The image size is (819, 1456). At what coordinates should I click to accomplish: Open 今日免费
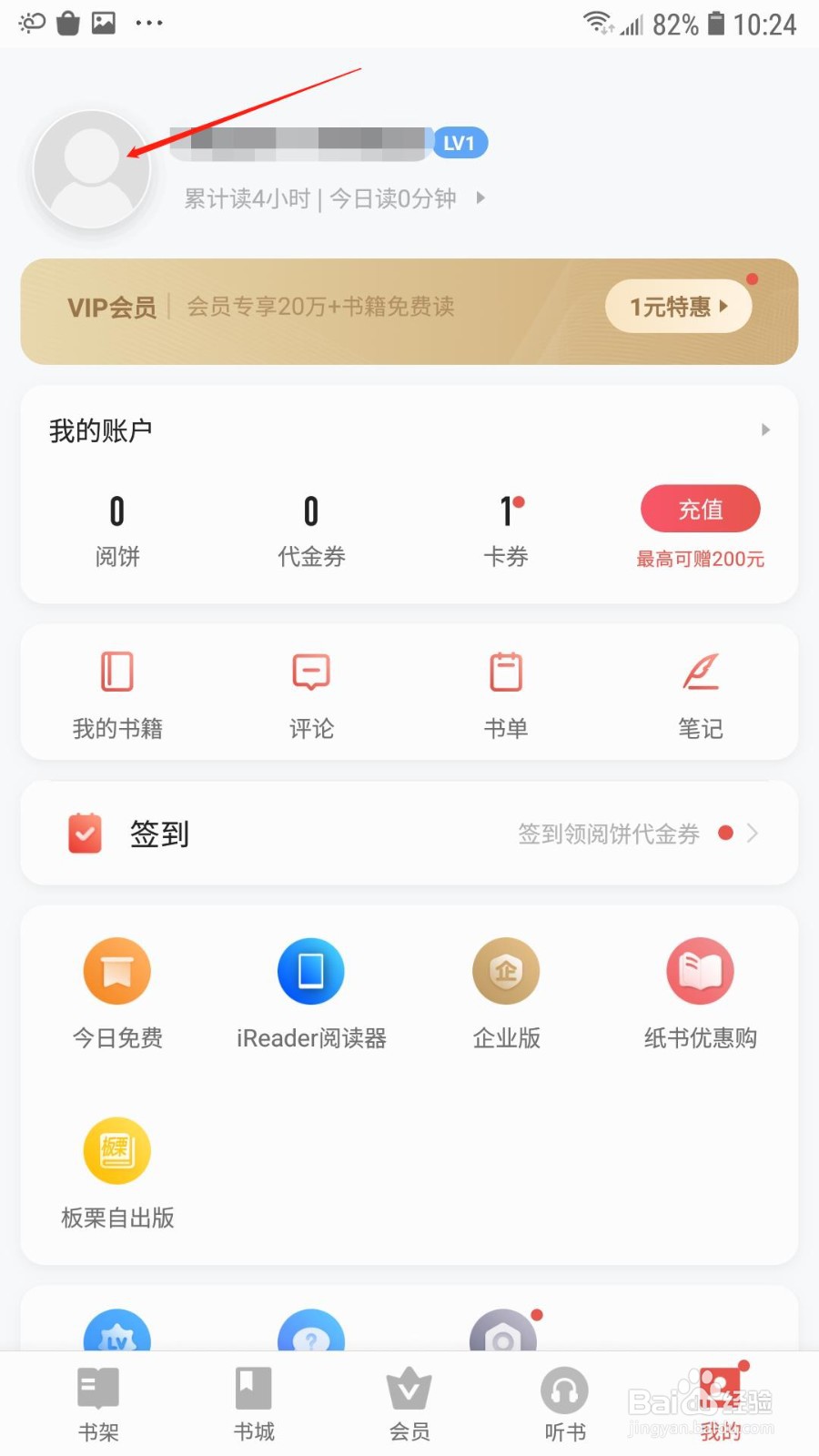click(x=117, y=994)
